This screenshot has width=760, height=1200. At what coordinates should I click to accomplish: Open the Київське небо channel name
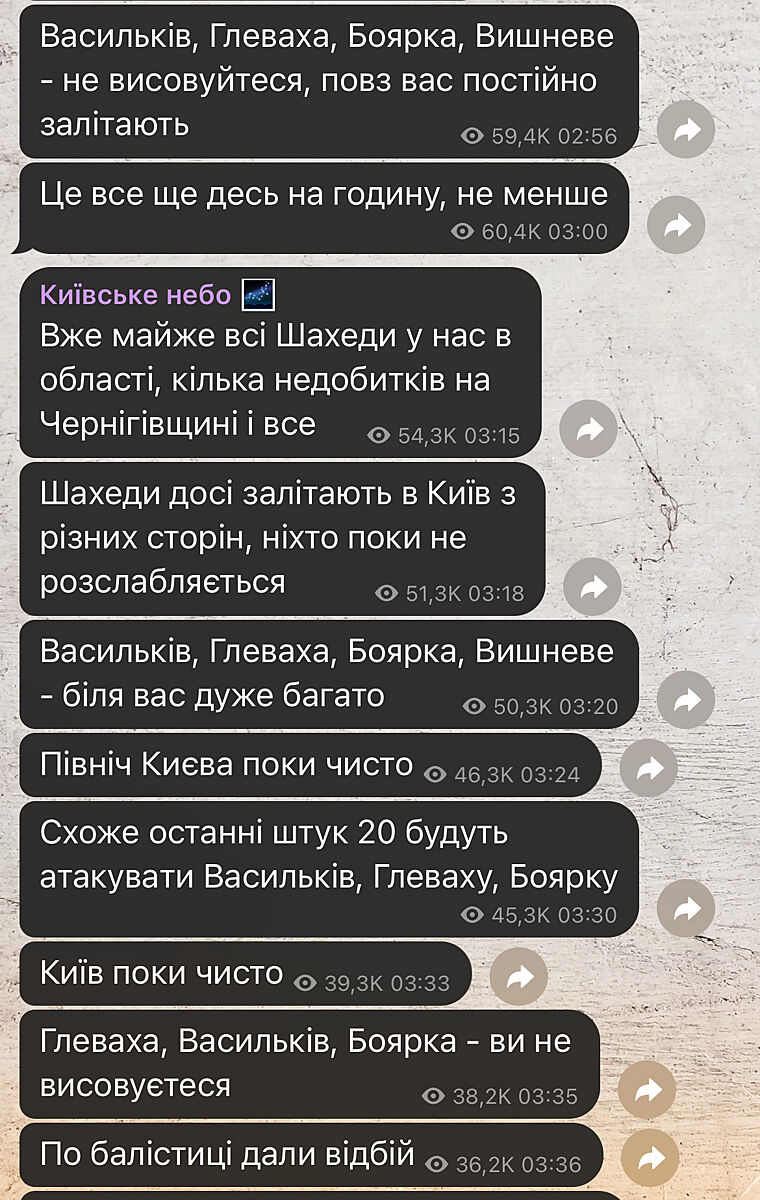point(136,294)
